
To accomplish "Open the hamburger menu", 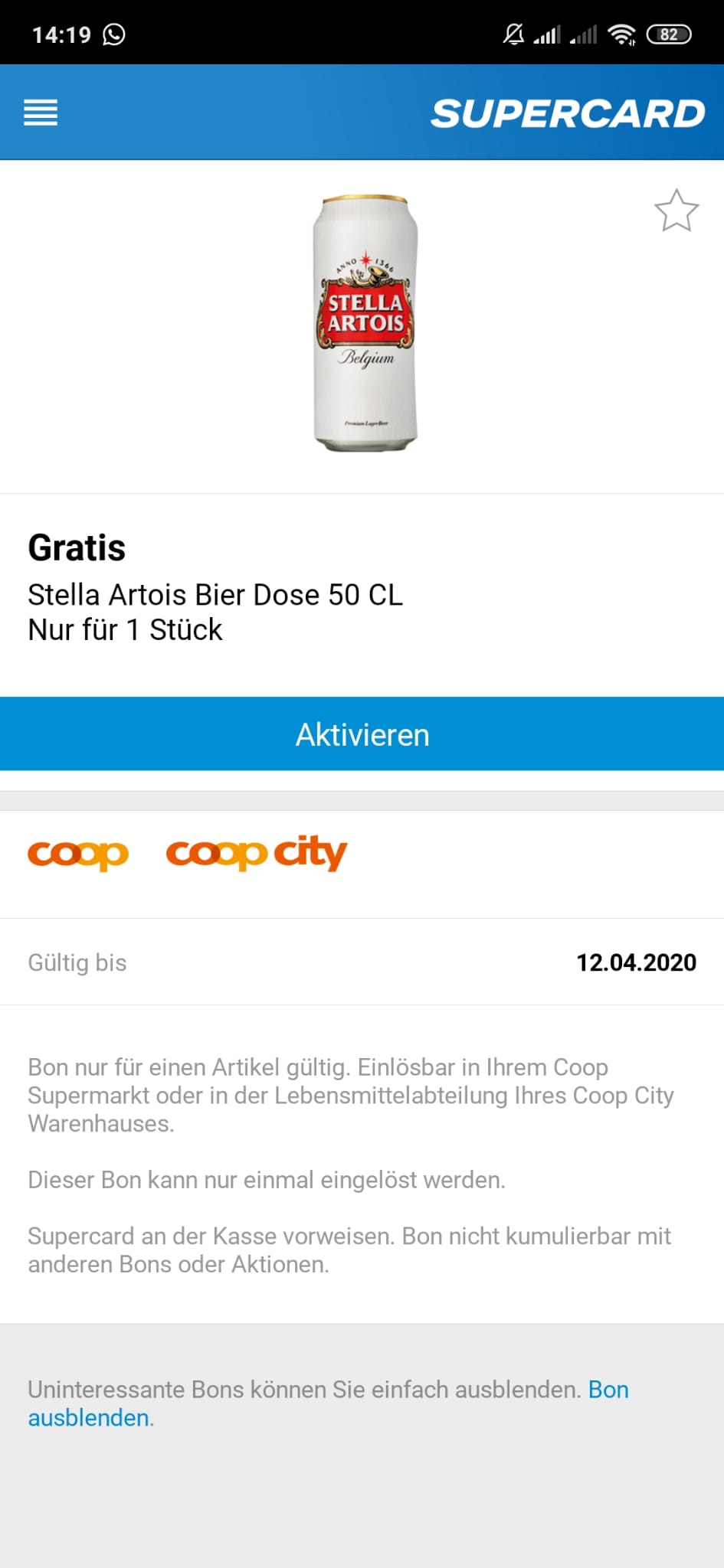I will pyautogui.click(x=41, y=113).
